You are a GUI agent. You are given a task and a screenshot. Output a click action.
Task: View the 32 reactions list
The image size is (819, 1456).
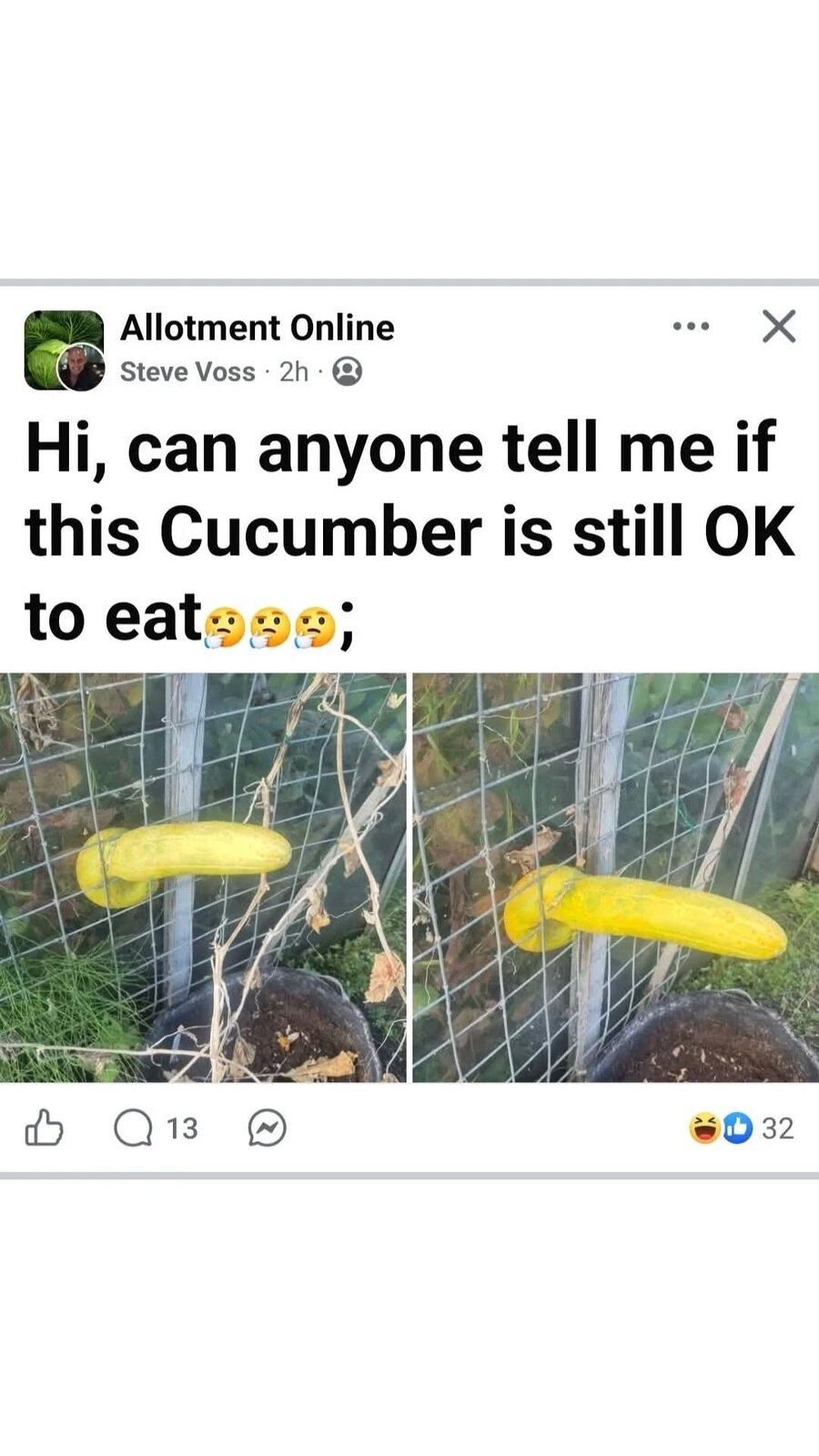[742, 1128]
